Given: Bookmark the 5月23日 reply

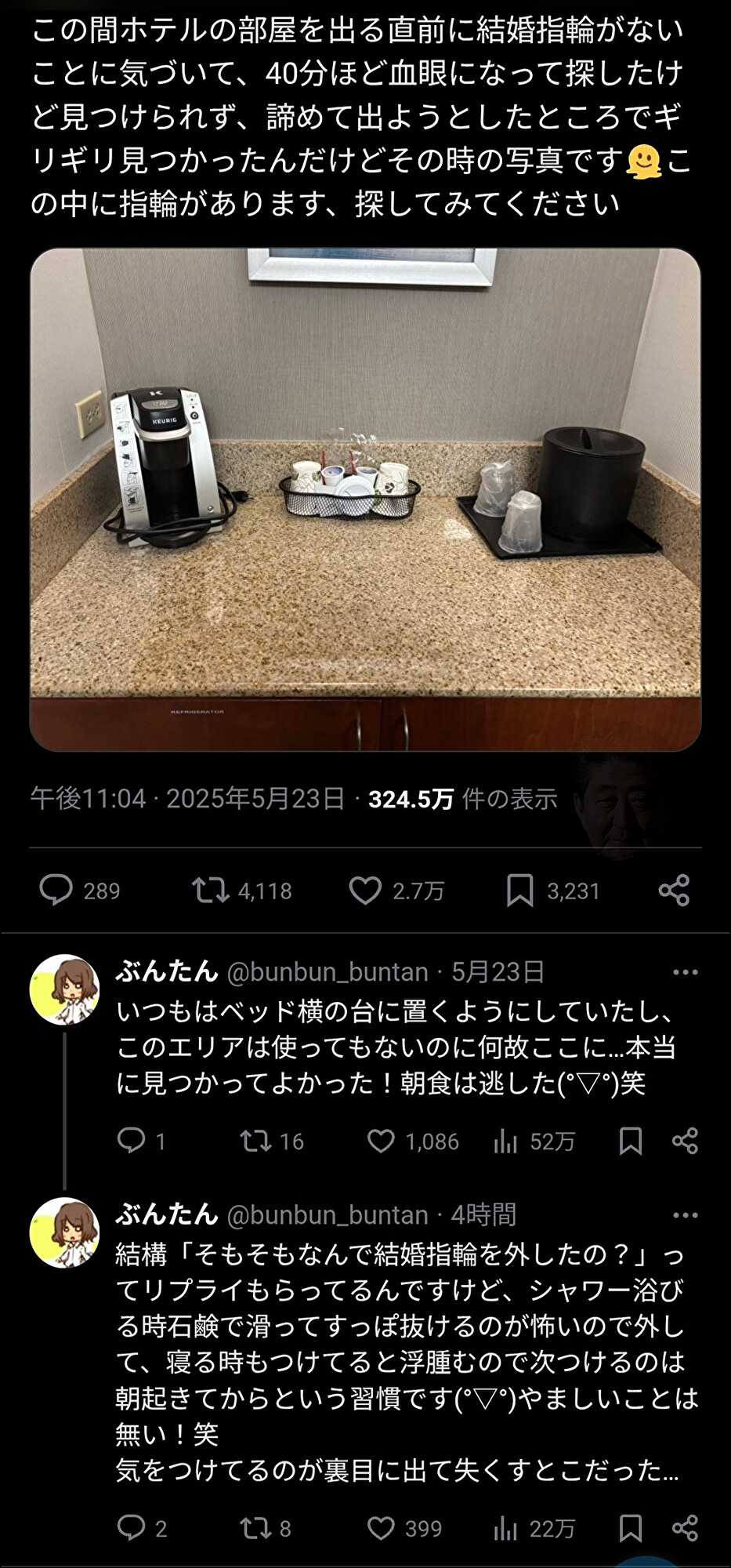Looking at the screenshot, I should 631,1141.
